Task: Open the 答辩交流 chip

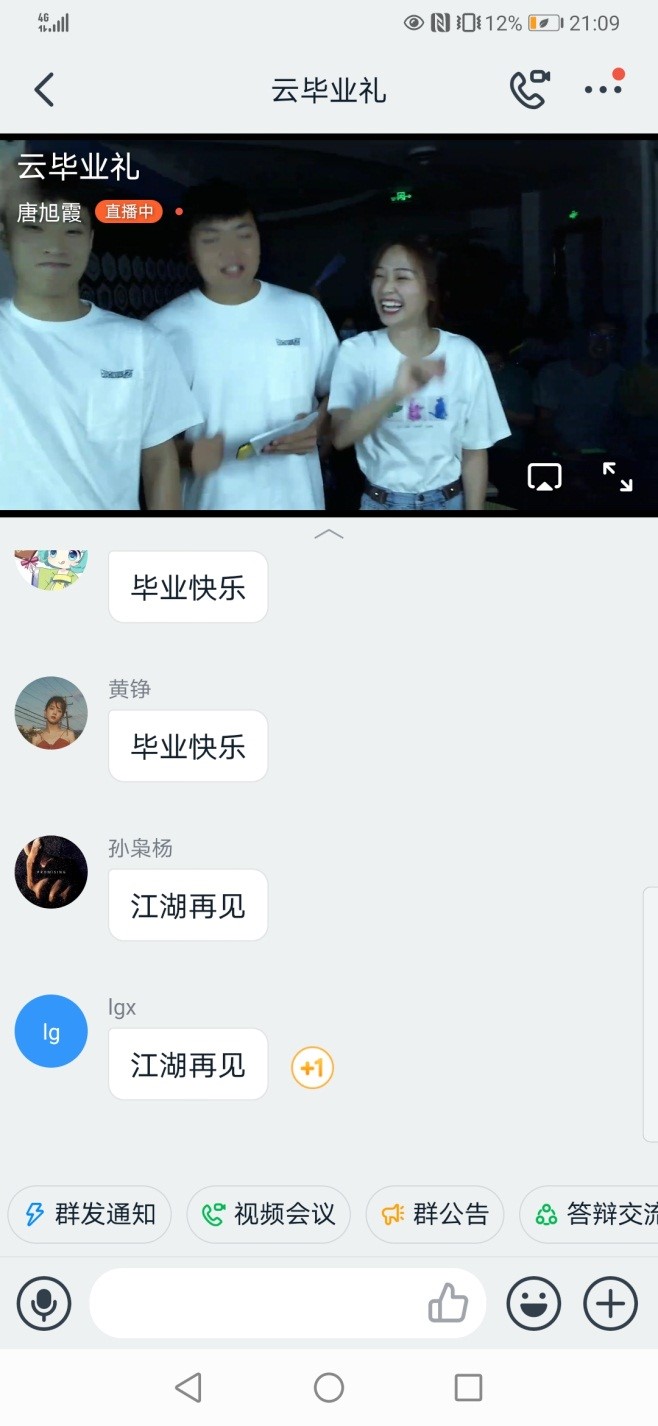Action: tap(590, 1214)
